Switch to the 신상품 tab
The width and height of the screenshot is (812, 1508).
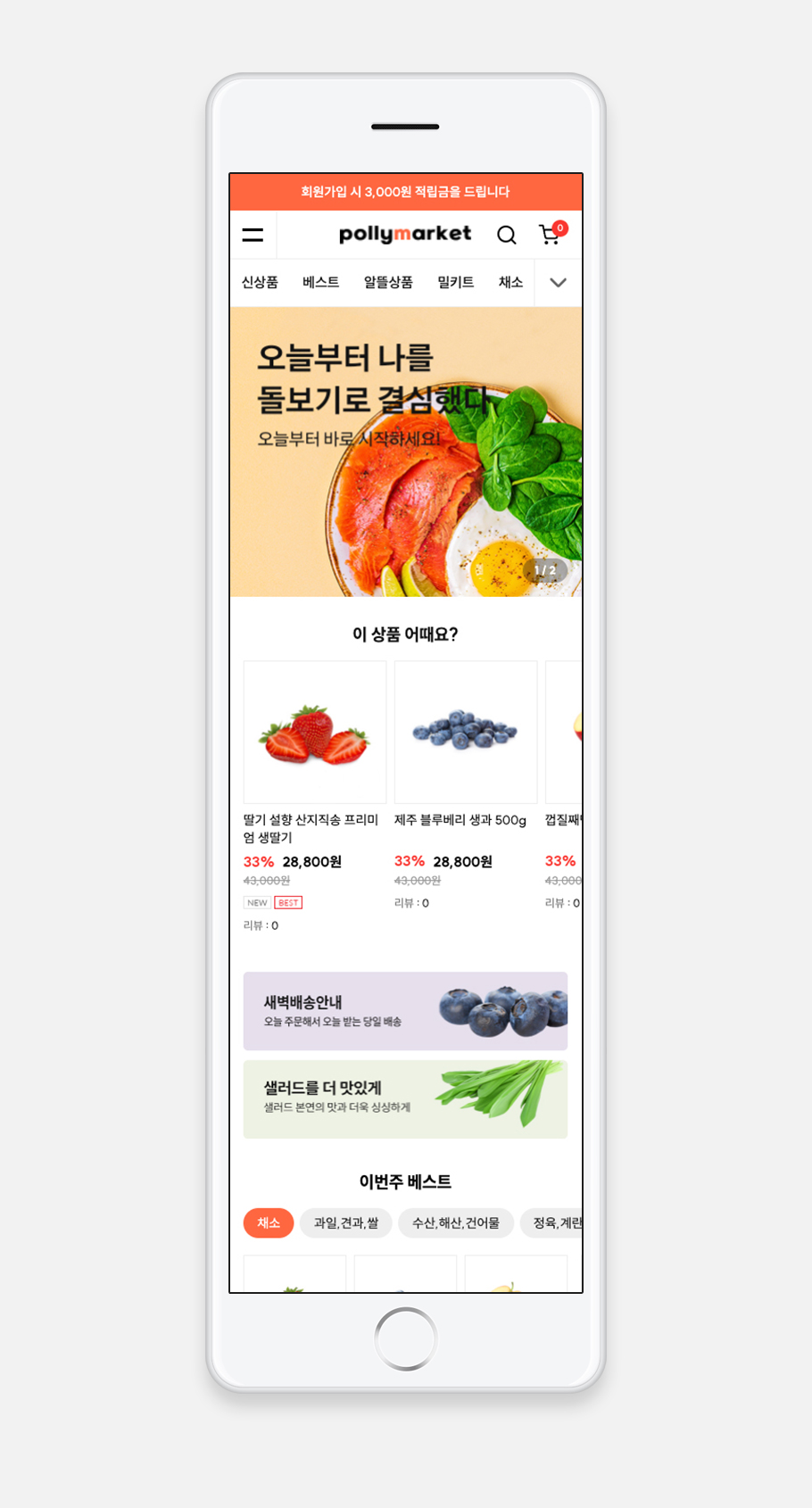coord(260,283)
